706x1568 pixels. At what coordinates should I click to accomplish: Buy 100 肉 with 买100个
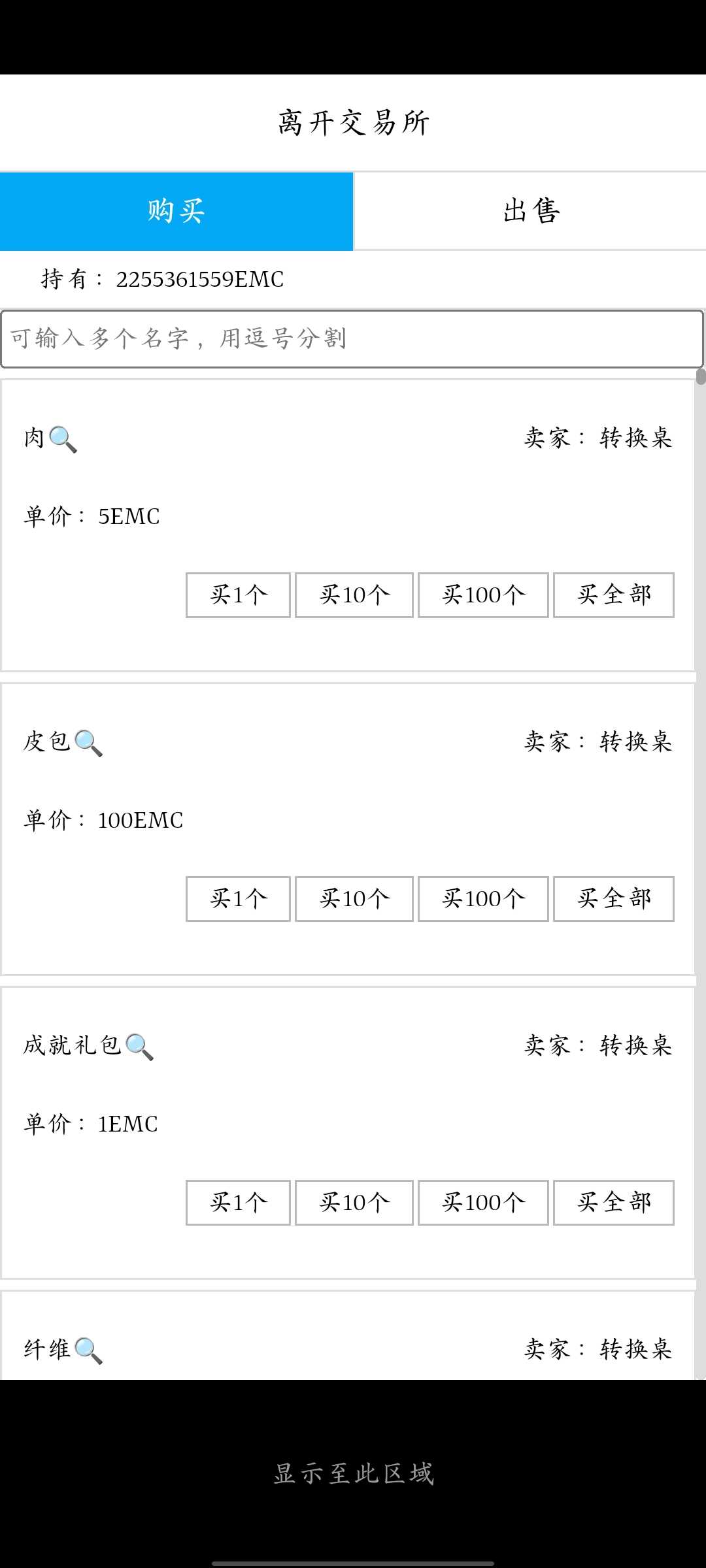click(x=483, y=595)
